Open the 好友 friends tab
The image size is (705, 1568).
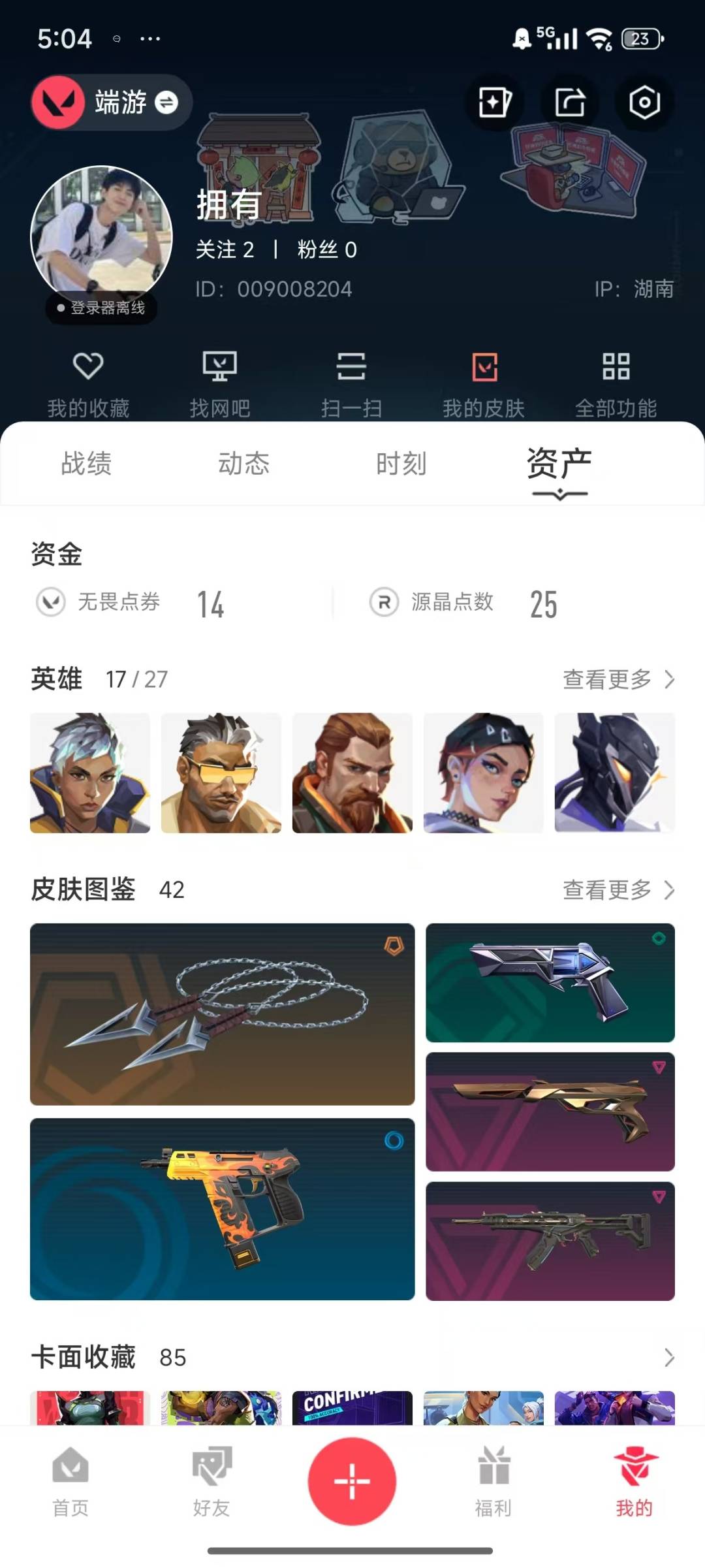tap(211, 1481)
